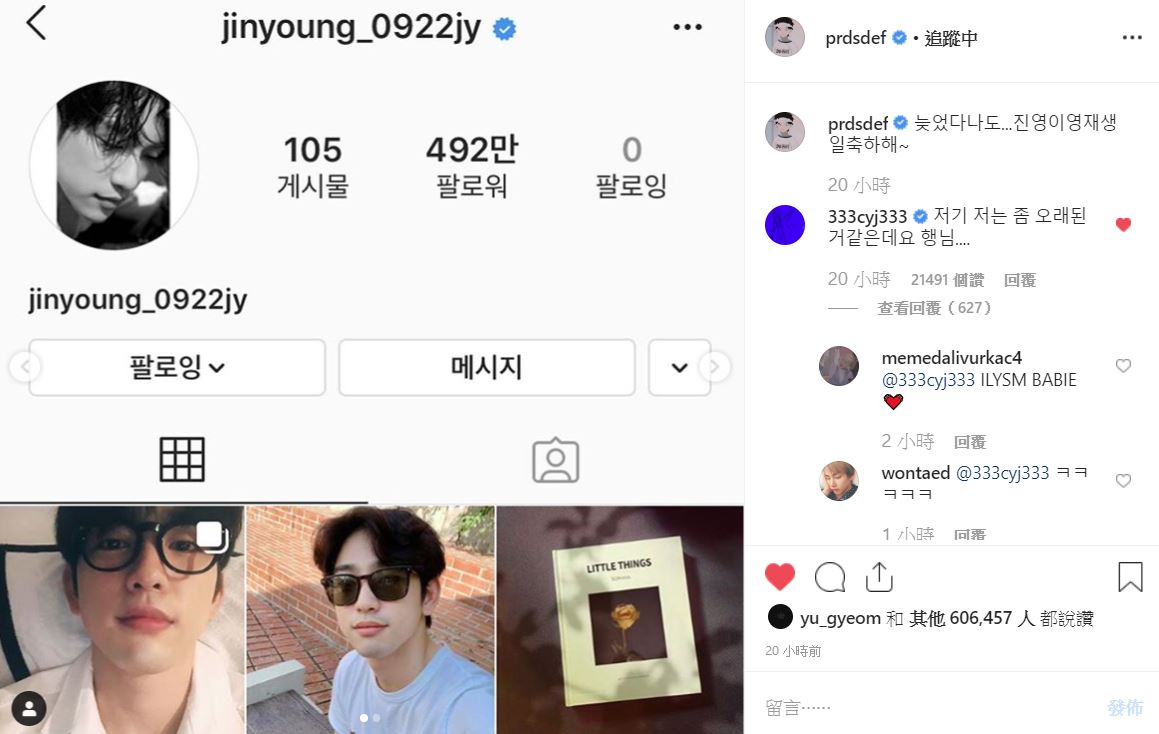Viewport: 1159px width, 734px height.
Task: Like wontaed's reply
Action: [1123, 481]
